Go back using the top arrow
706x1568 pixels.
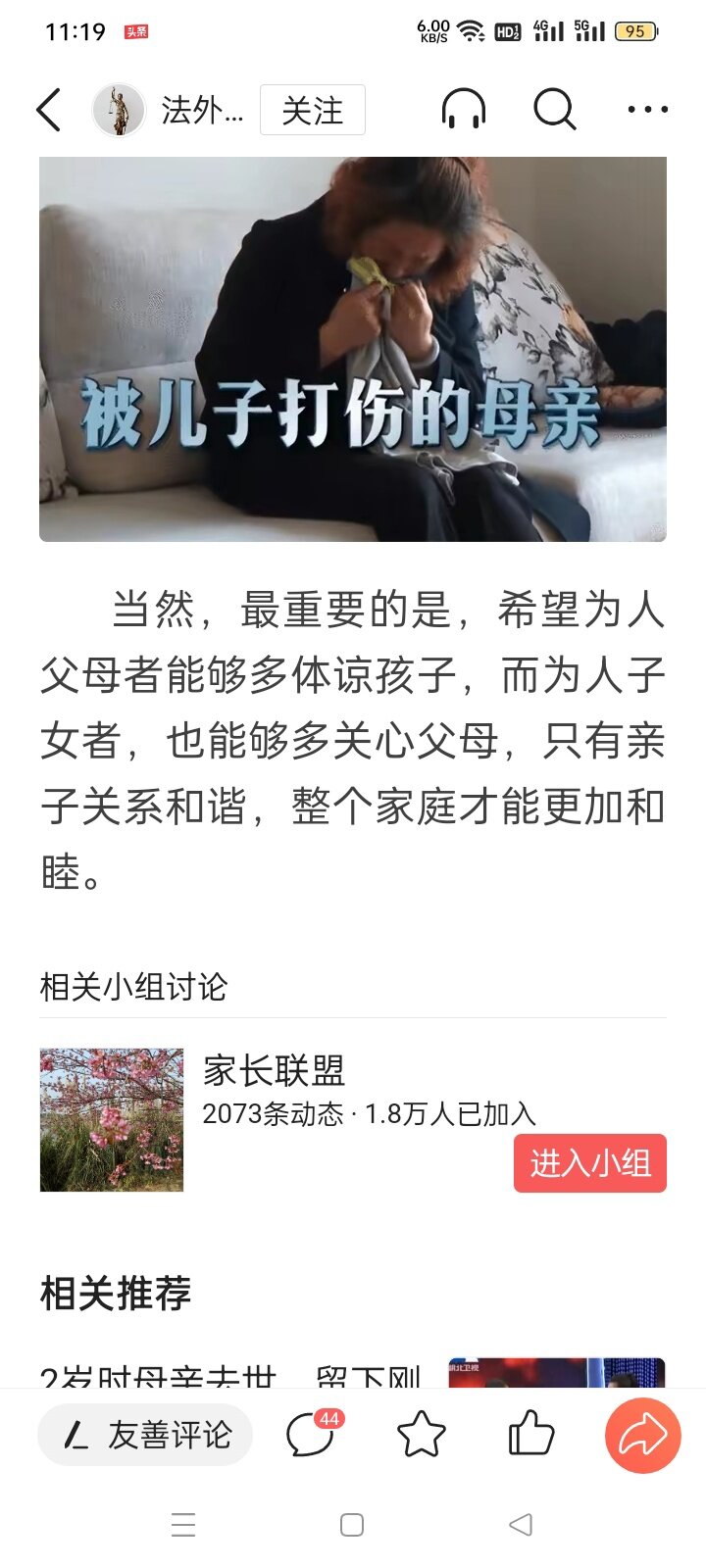click(49, 110)
